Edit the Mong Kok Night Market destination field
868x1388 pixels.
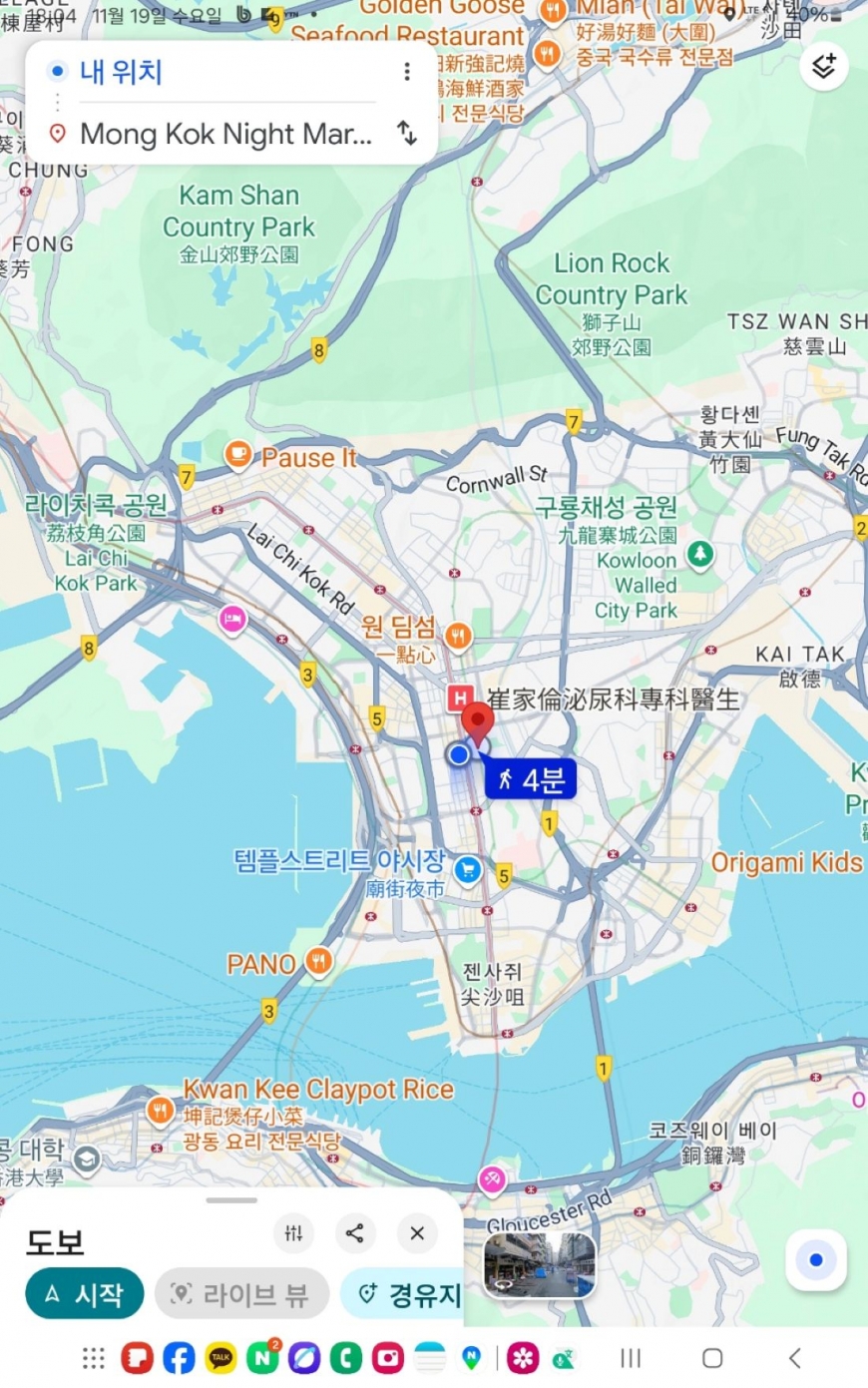(x=224, y=134)
